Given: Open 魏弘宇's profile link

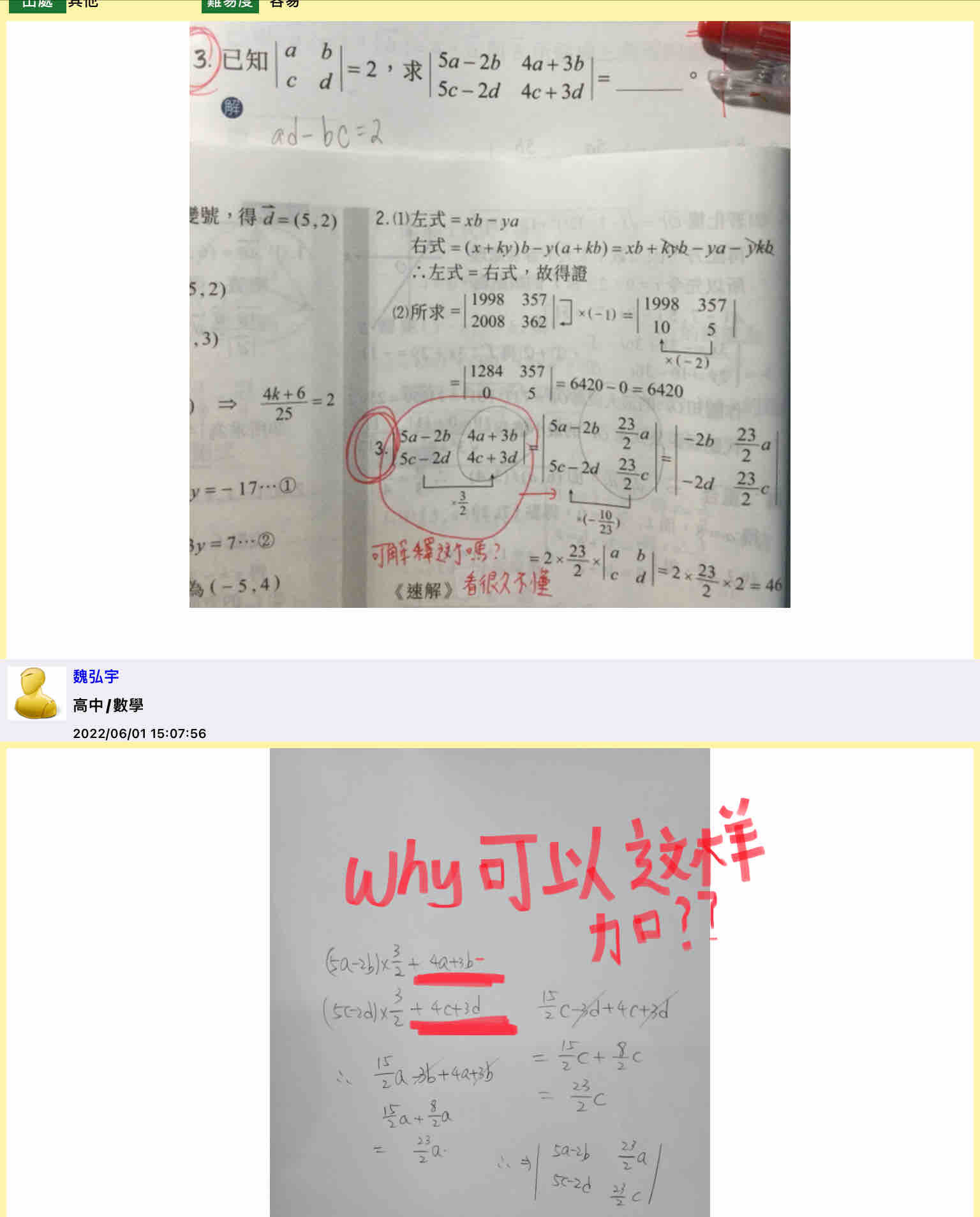Looking at the screenshot, I should tap(96, 676).
